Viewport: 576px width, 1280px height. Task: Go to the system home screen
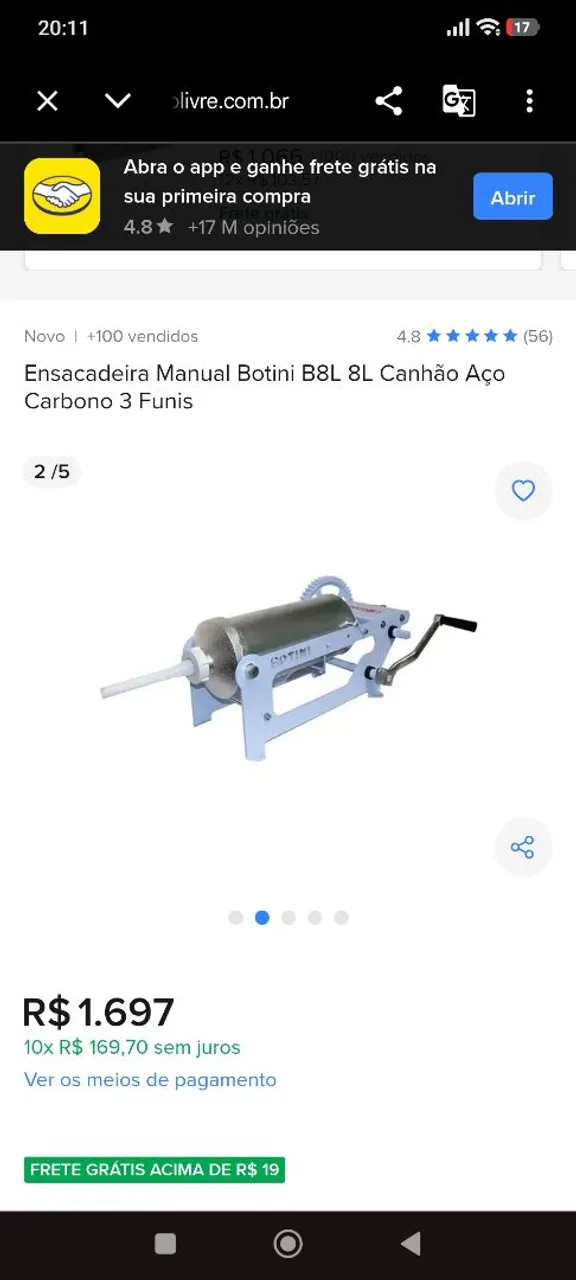pos(288,1243)
